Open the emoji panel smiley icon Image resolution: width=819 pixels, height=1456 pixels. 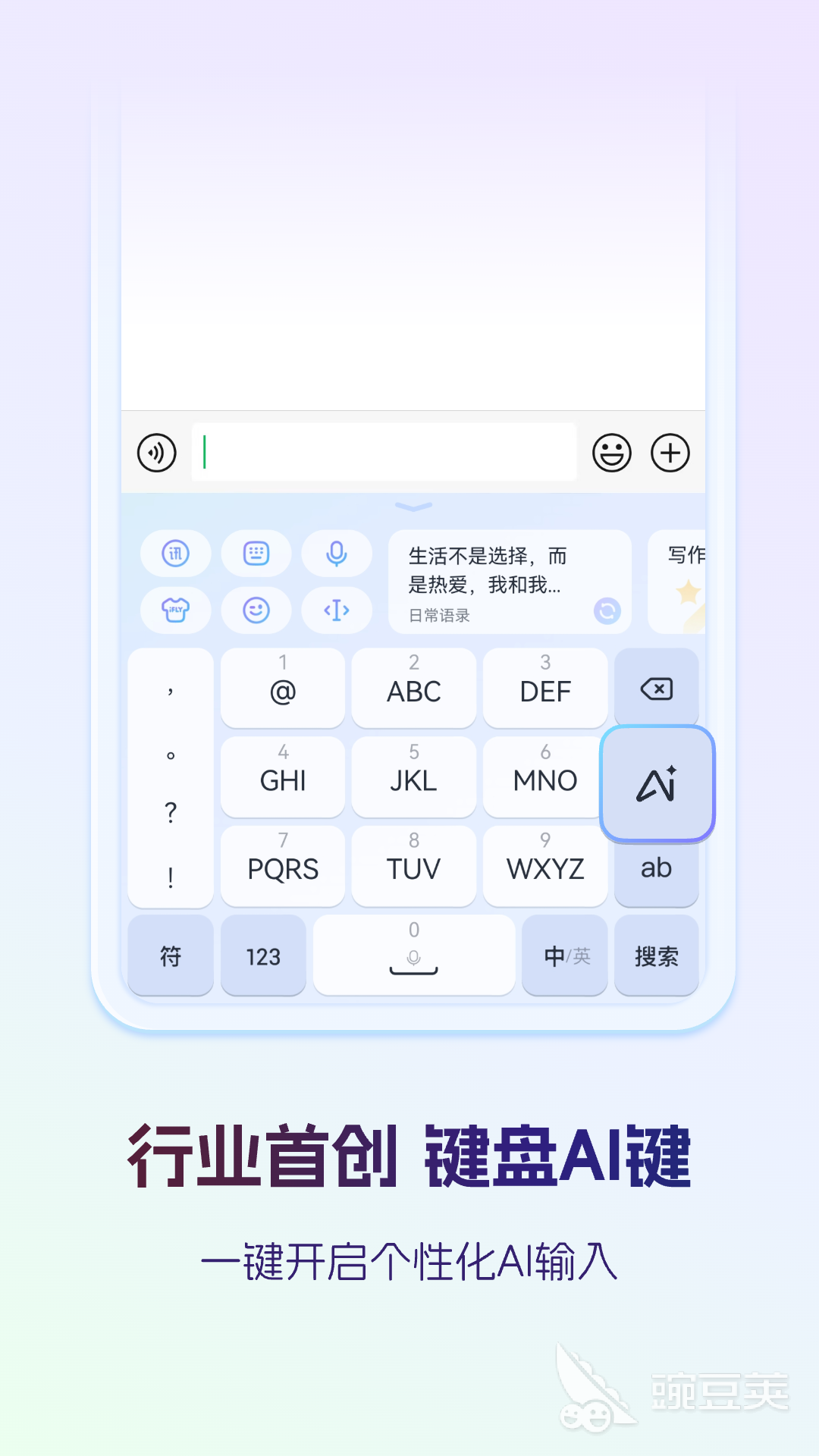(256, 610)
